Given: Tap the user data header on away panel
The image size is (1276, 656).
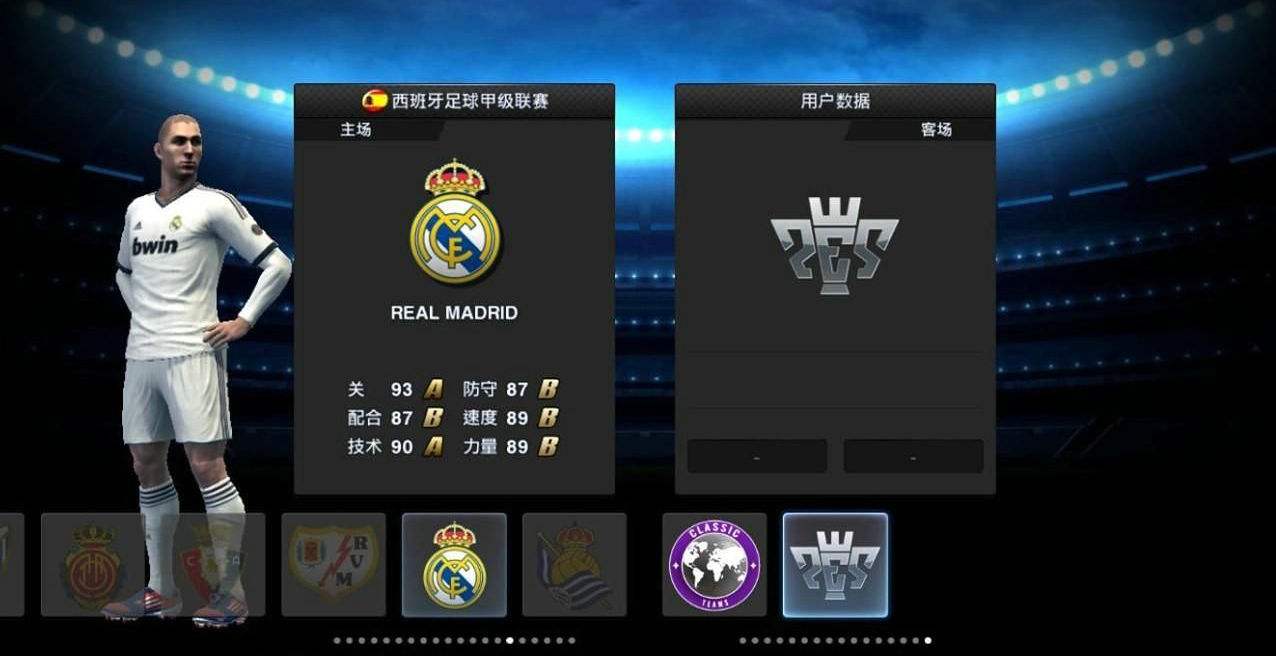Looking at the screenshot, I should click(x=835, y=101).
